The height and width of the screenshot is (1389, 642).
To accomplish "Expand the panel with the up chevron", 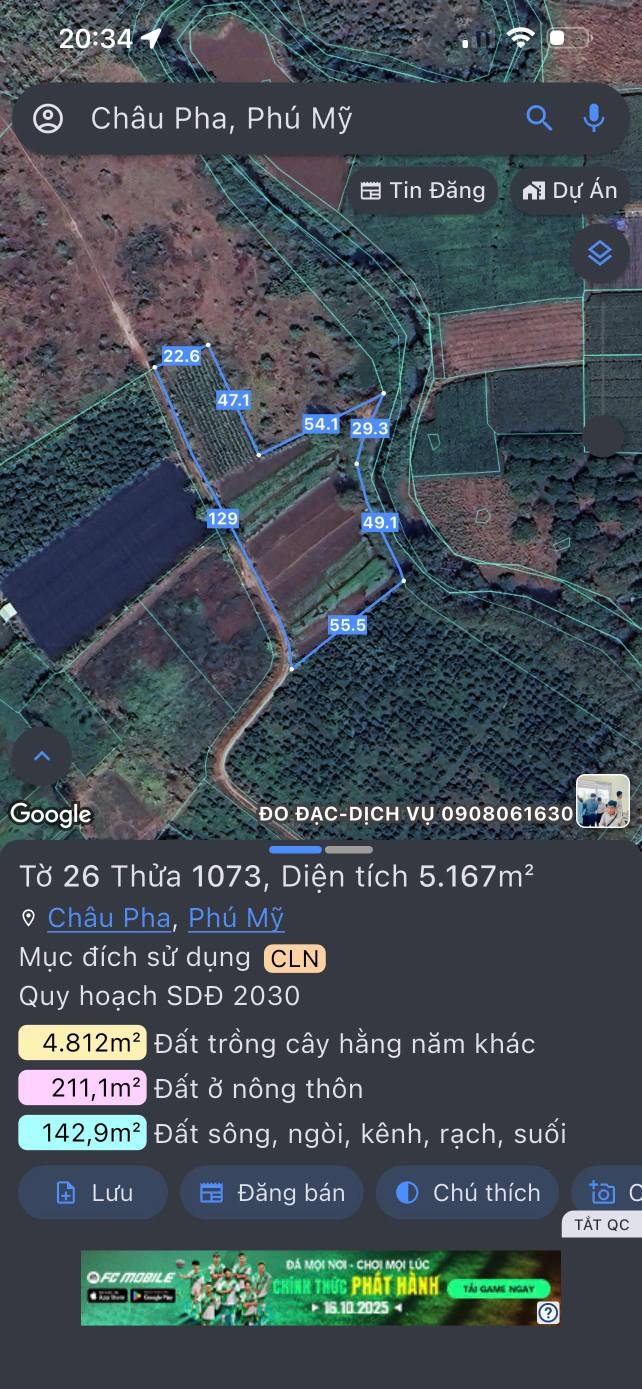I will [x=42, y=757].
